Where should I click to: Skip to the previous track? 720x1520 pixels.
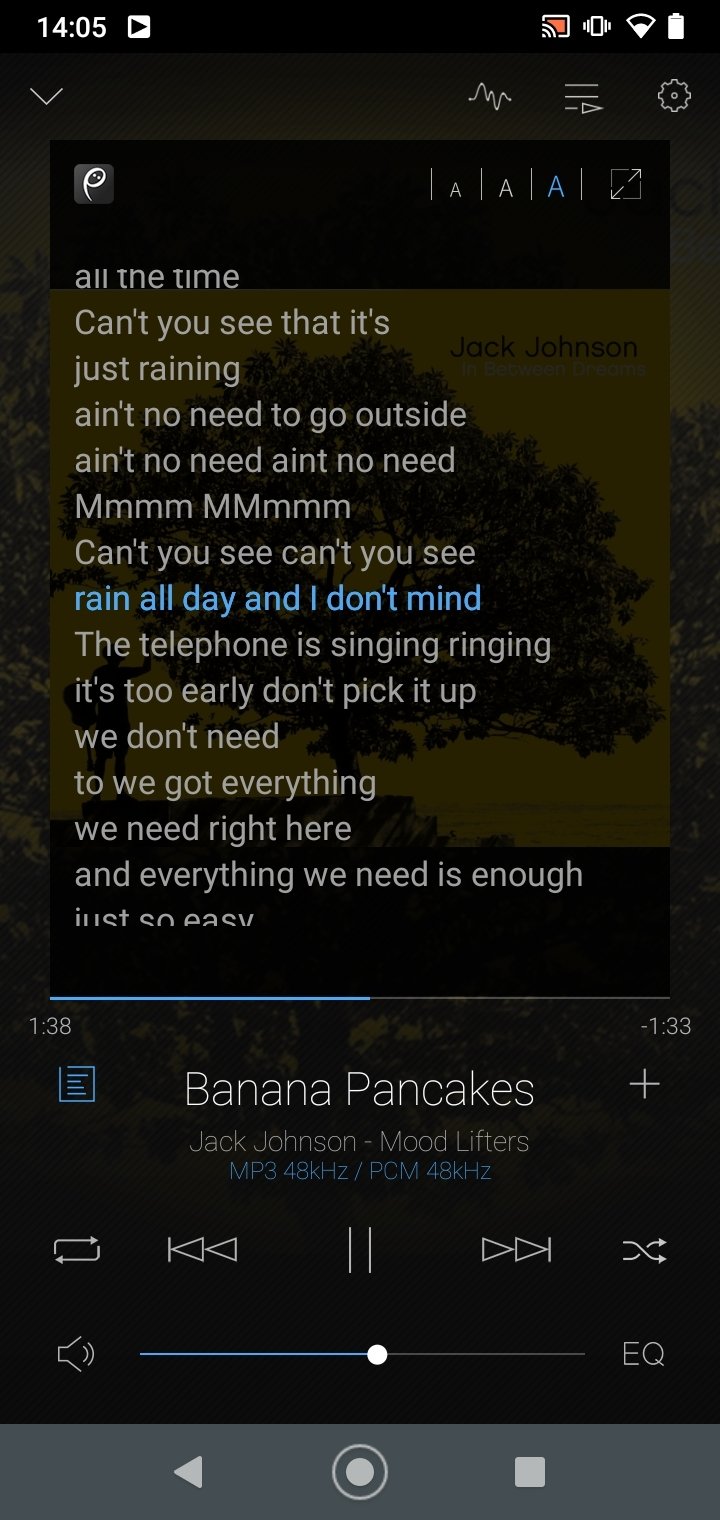[203, 1250]
